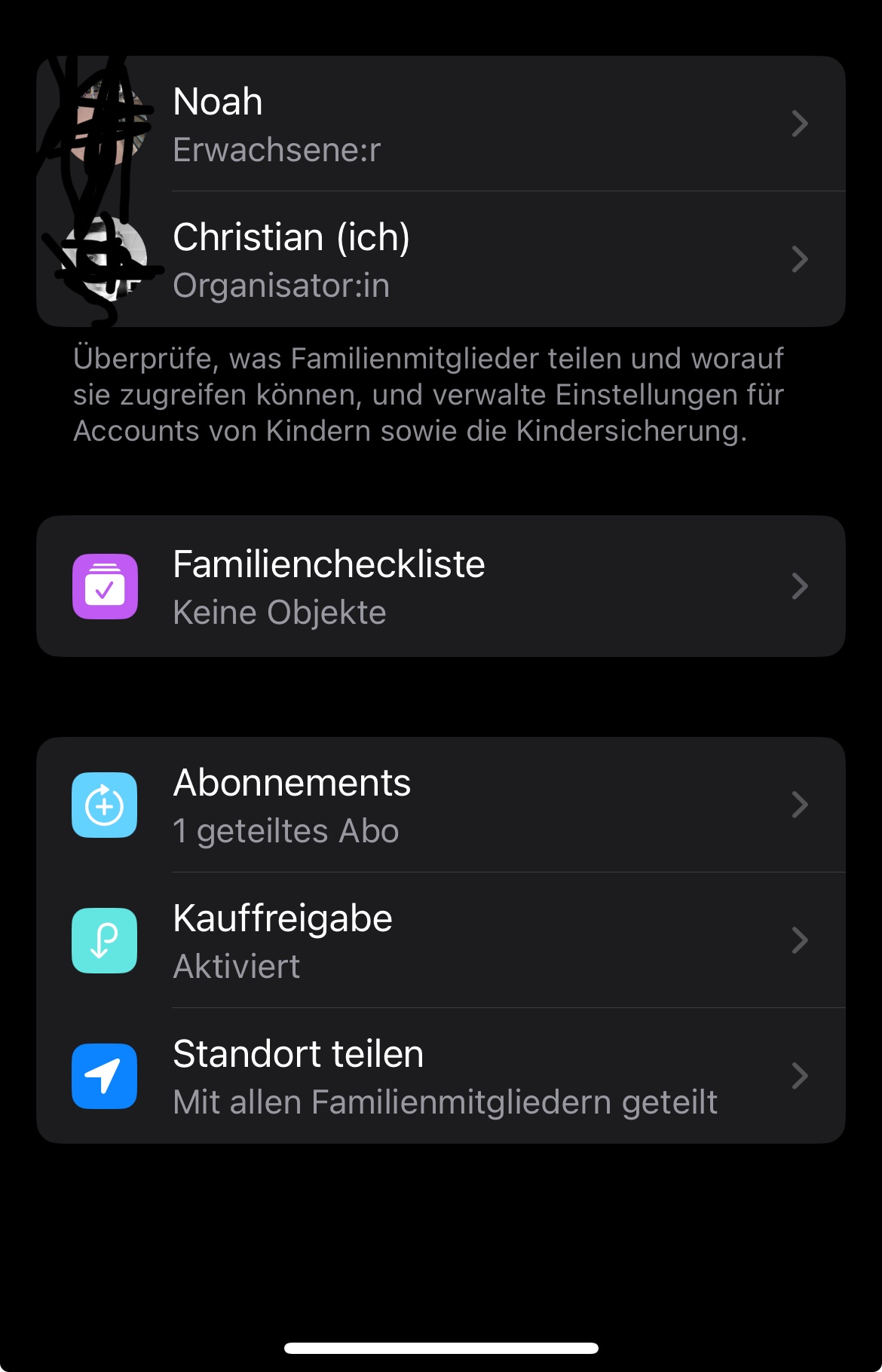Open Standort teilen settings
The image size is (882, 1372).
(x=440, y=1076)
